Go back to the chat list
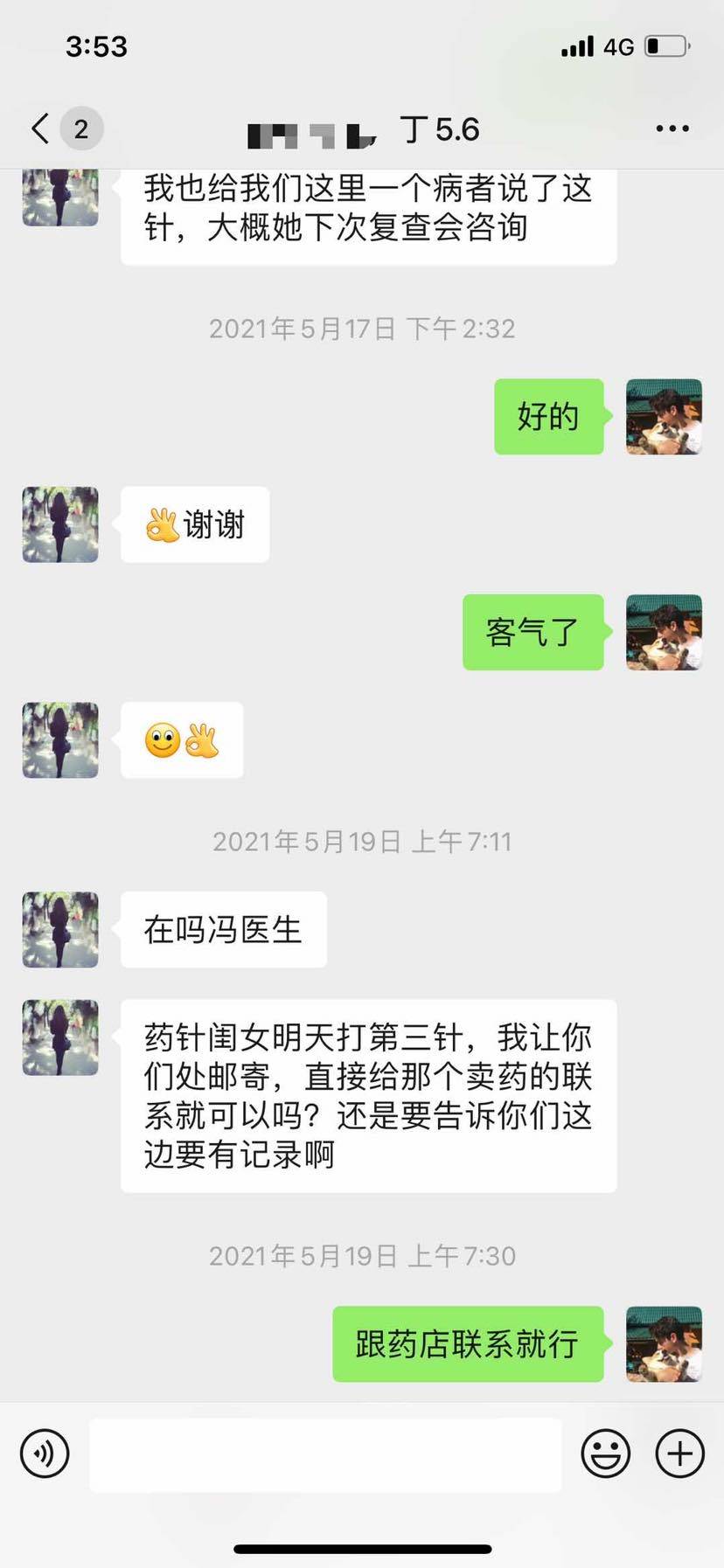This screenshot has width=724, height=1568. coord(40,128)
